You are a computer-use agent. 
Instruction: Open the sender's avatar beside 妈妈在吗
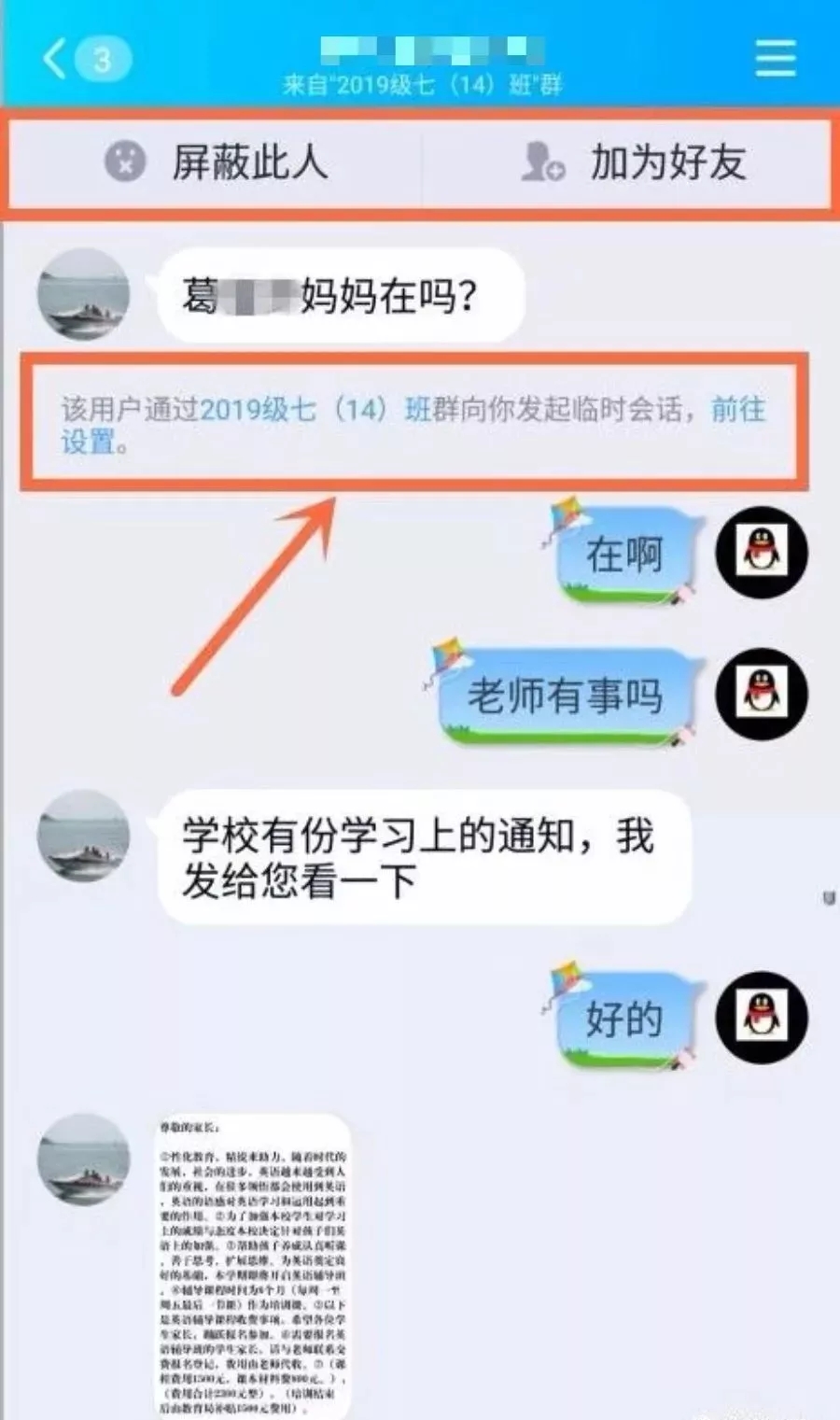click(x=83, y=295)
